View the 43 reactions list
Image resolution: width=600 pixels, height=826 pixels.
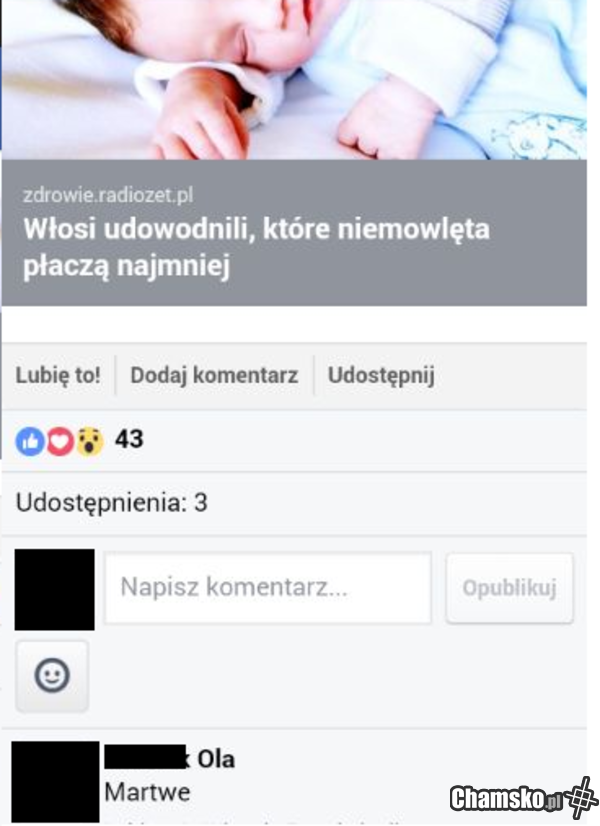click(80, 439)
